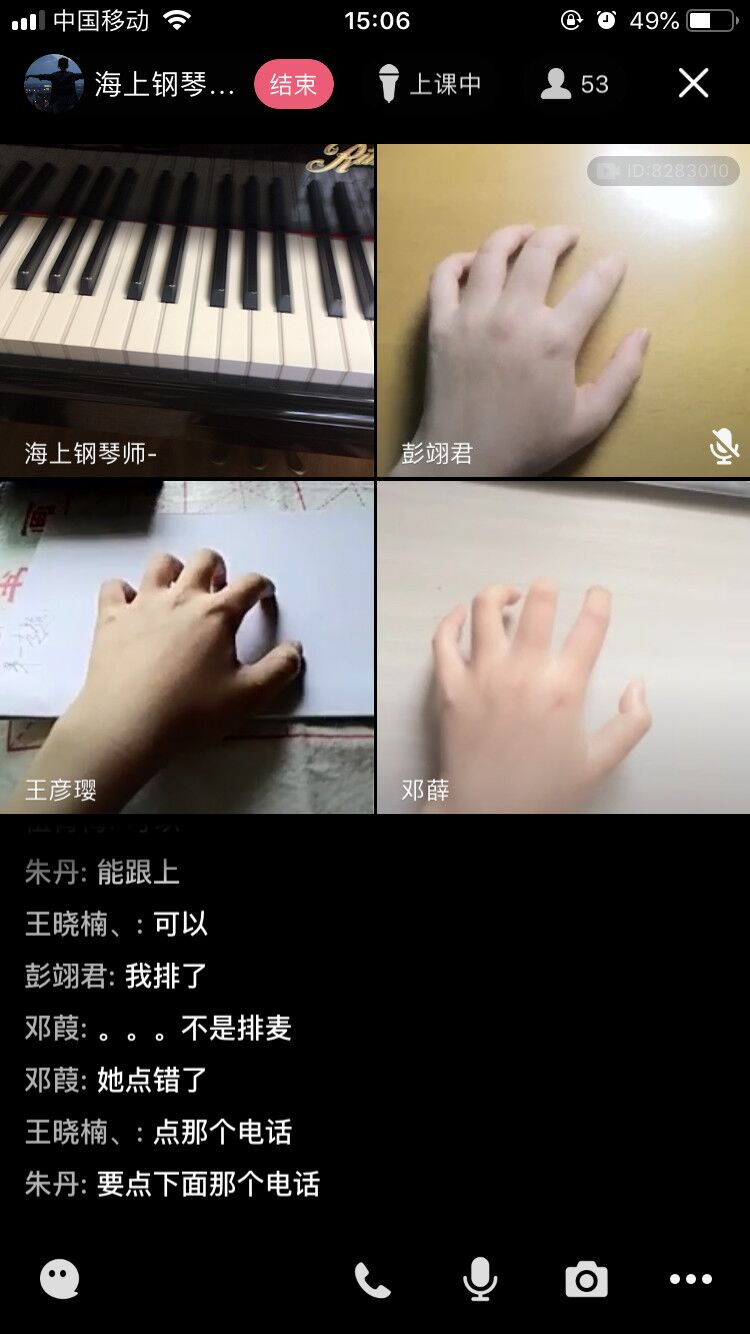The width and height of the screenshot is (750, 1334).
Task: Tap the 上课中 class status indicator
Action: point(431,84)
